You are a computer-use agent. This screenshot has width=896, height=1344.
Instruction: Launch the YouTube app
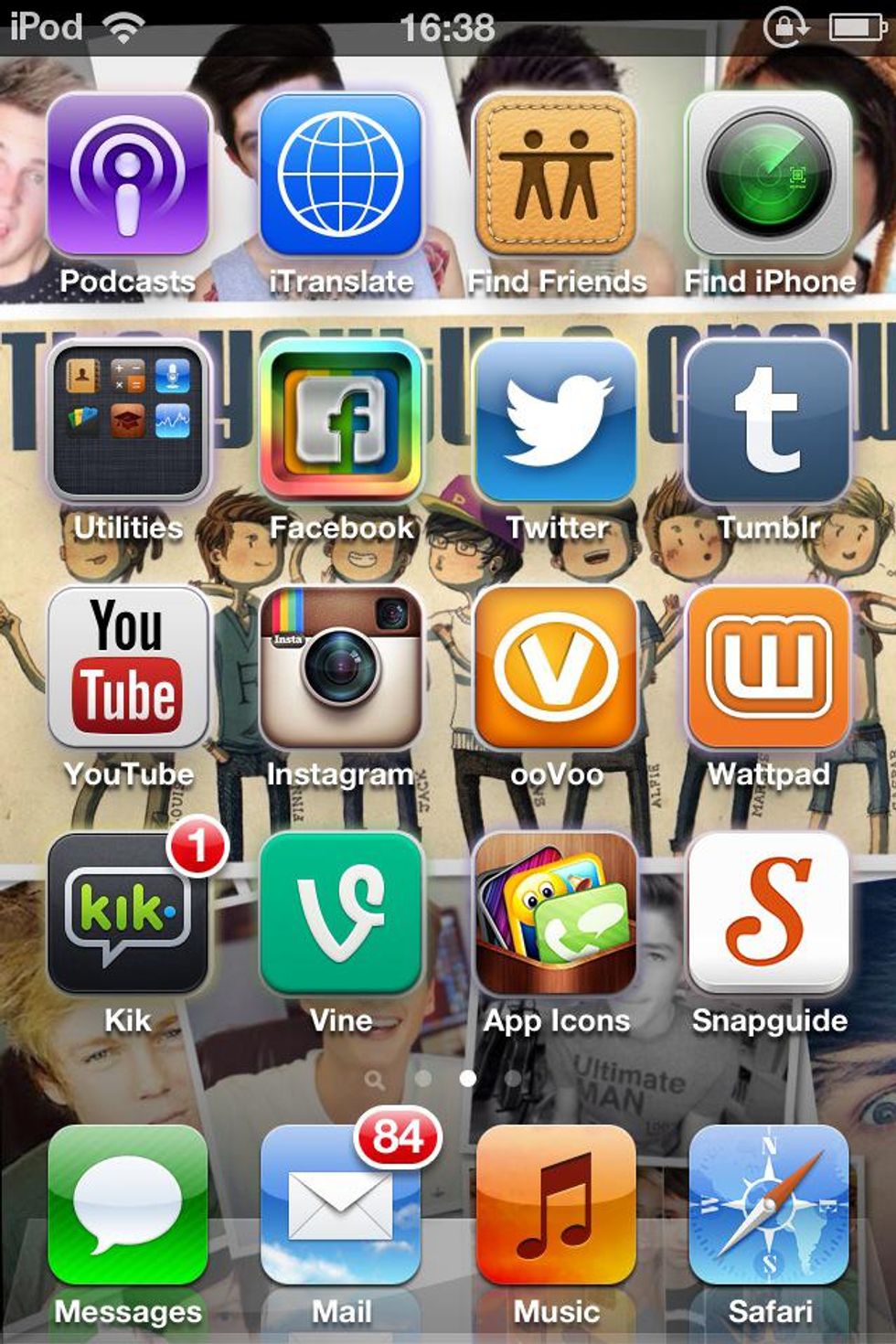[x=128, y=669]
